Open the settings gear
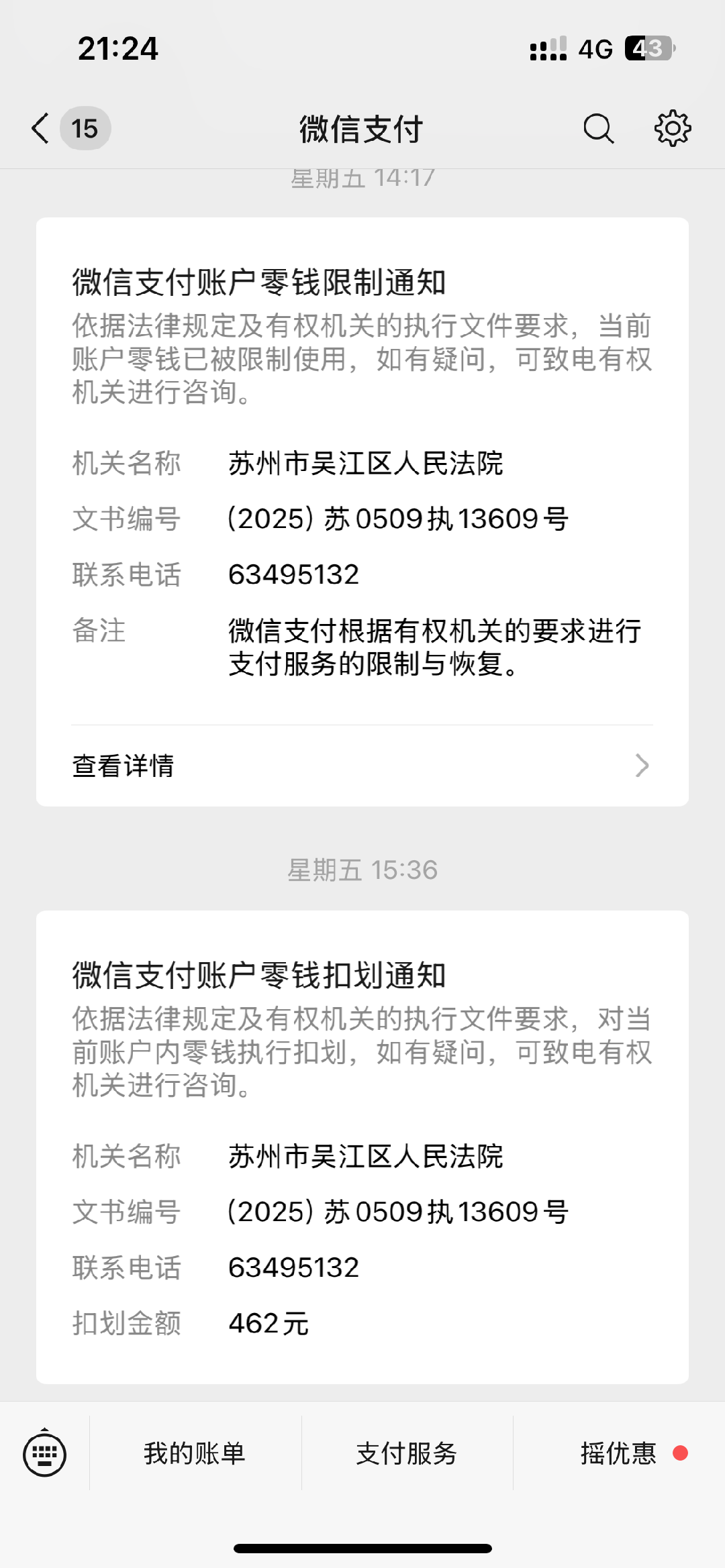This screenshot has height=1568, width=725. tap(672, 128)
